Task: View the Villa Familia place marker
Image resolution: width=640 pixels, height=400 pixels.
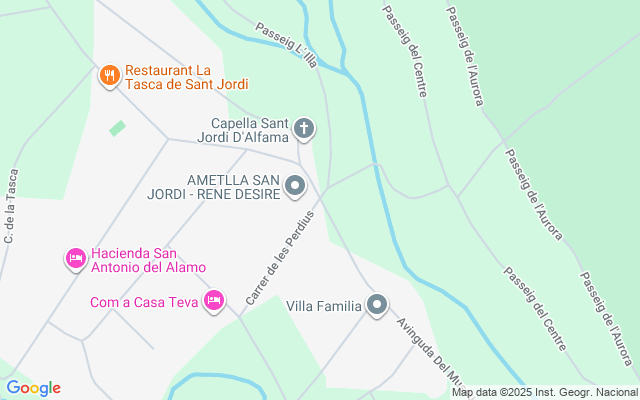Action: tap(377, 304)
